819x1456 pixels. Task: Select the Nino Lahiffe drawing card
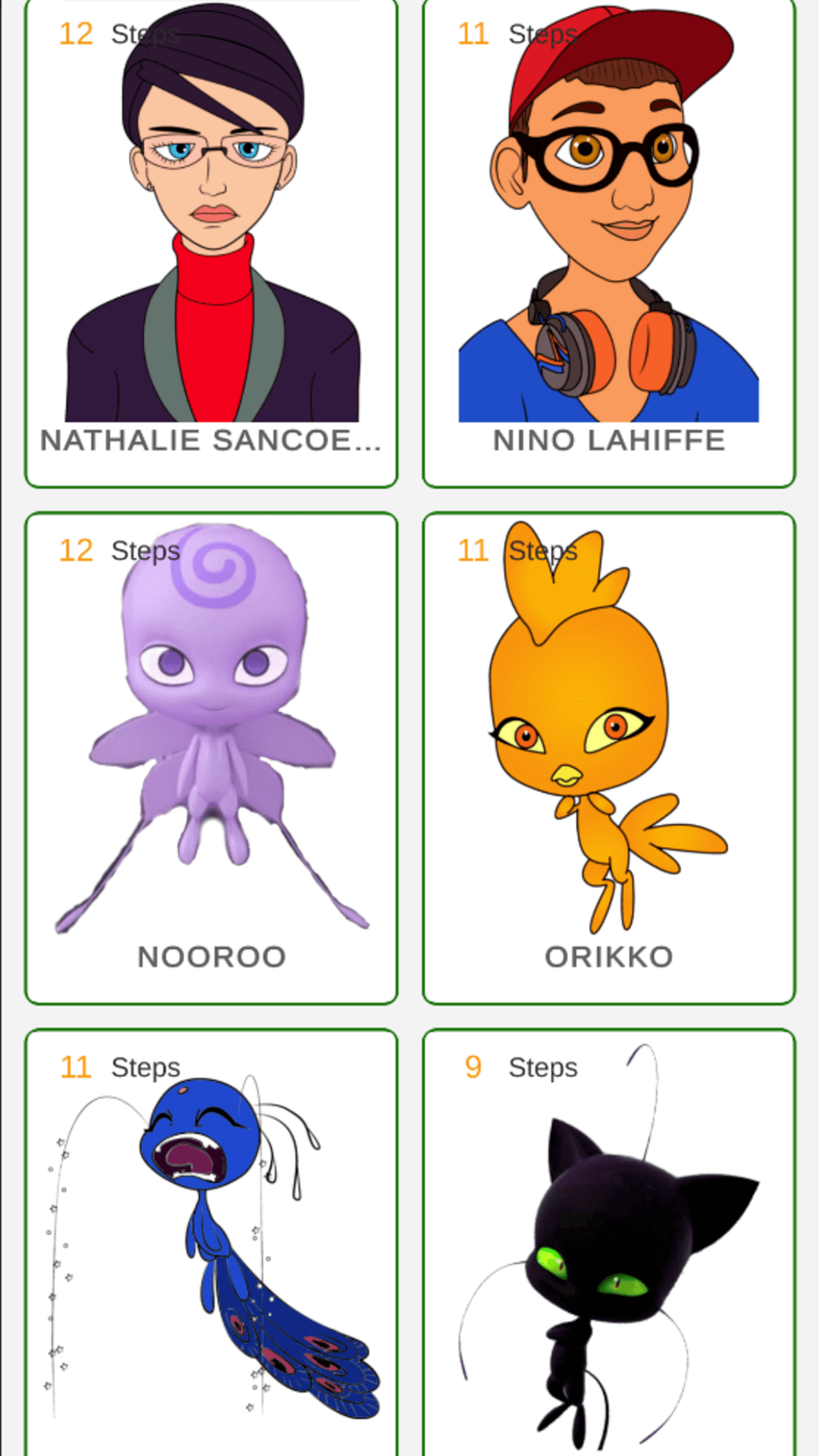tap(609, 243)
